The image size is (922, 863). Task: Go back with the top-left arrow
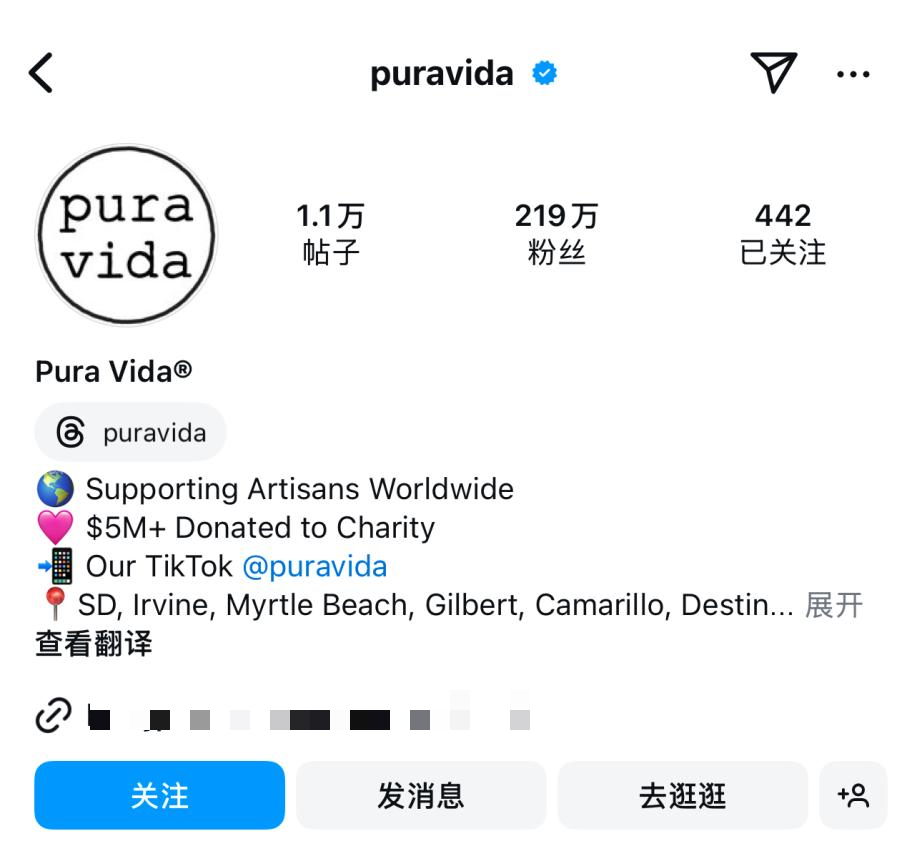pyautogui.click(x=42, y=74)
